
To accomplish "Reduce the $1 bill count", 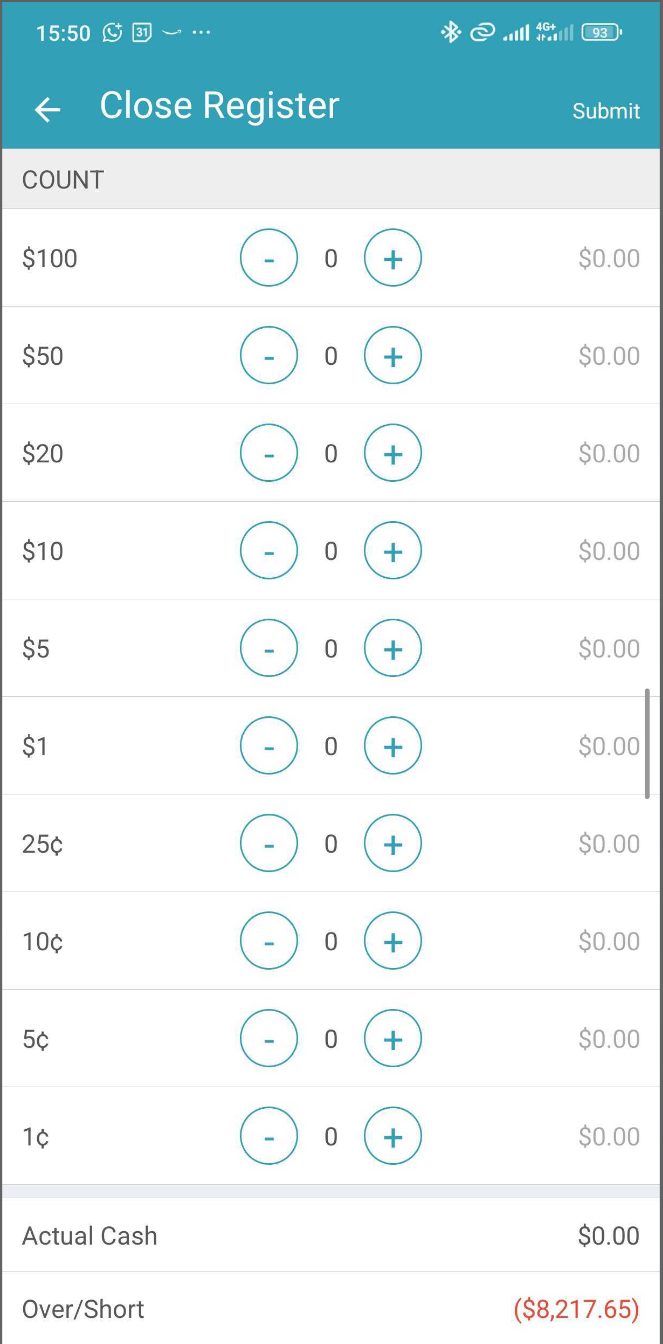I will point(269,746).
